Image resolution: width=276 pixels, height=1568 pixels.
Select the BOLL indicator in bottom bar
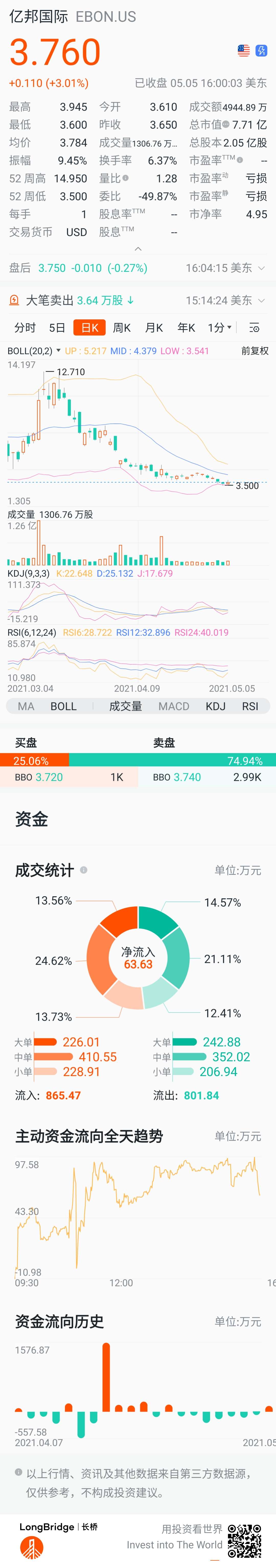[63, 706]
